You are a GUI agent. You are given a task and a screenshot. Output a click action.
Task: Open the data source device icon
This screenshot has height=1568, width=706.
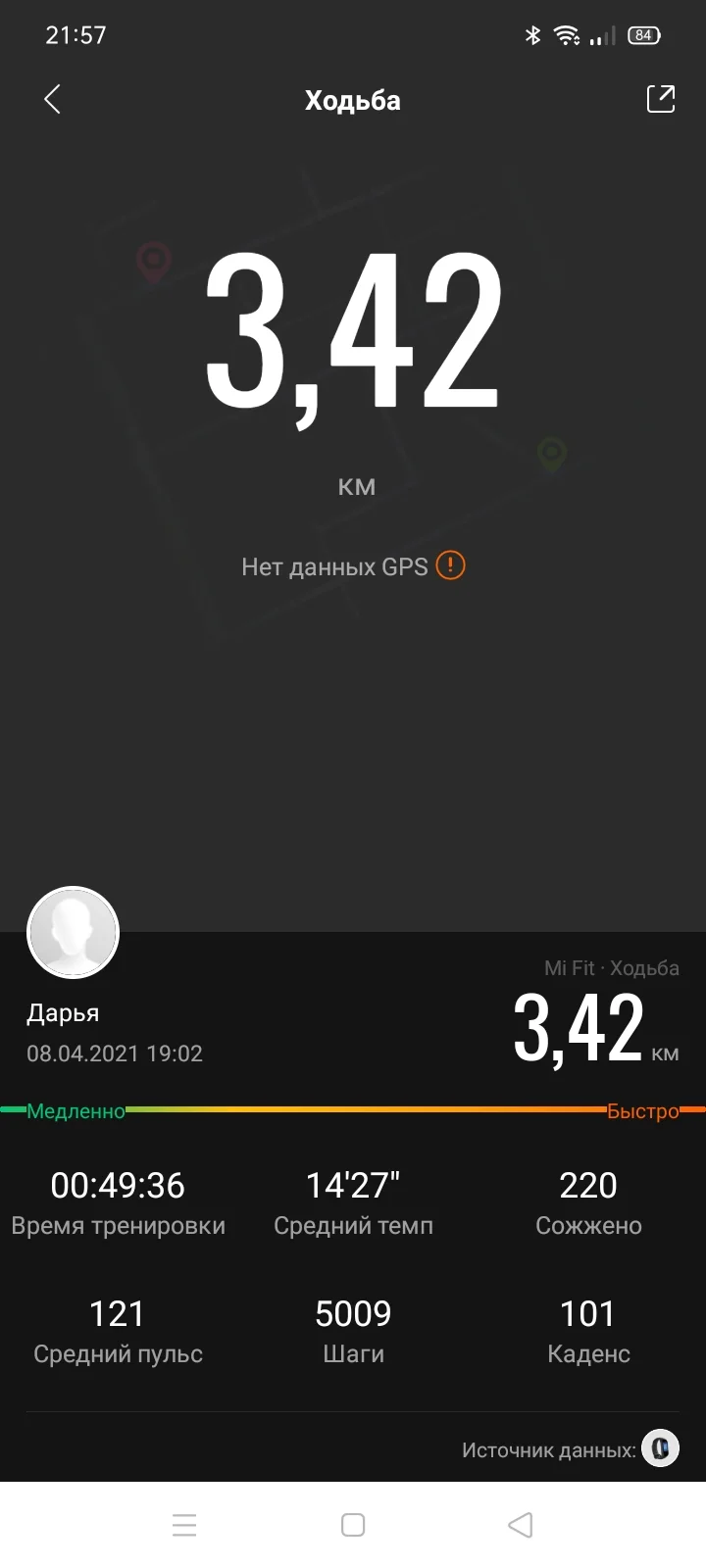point(662,1447)
